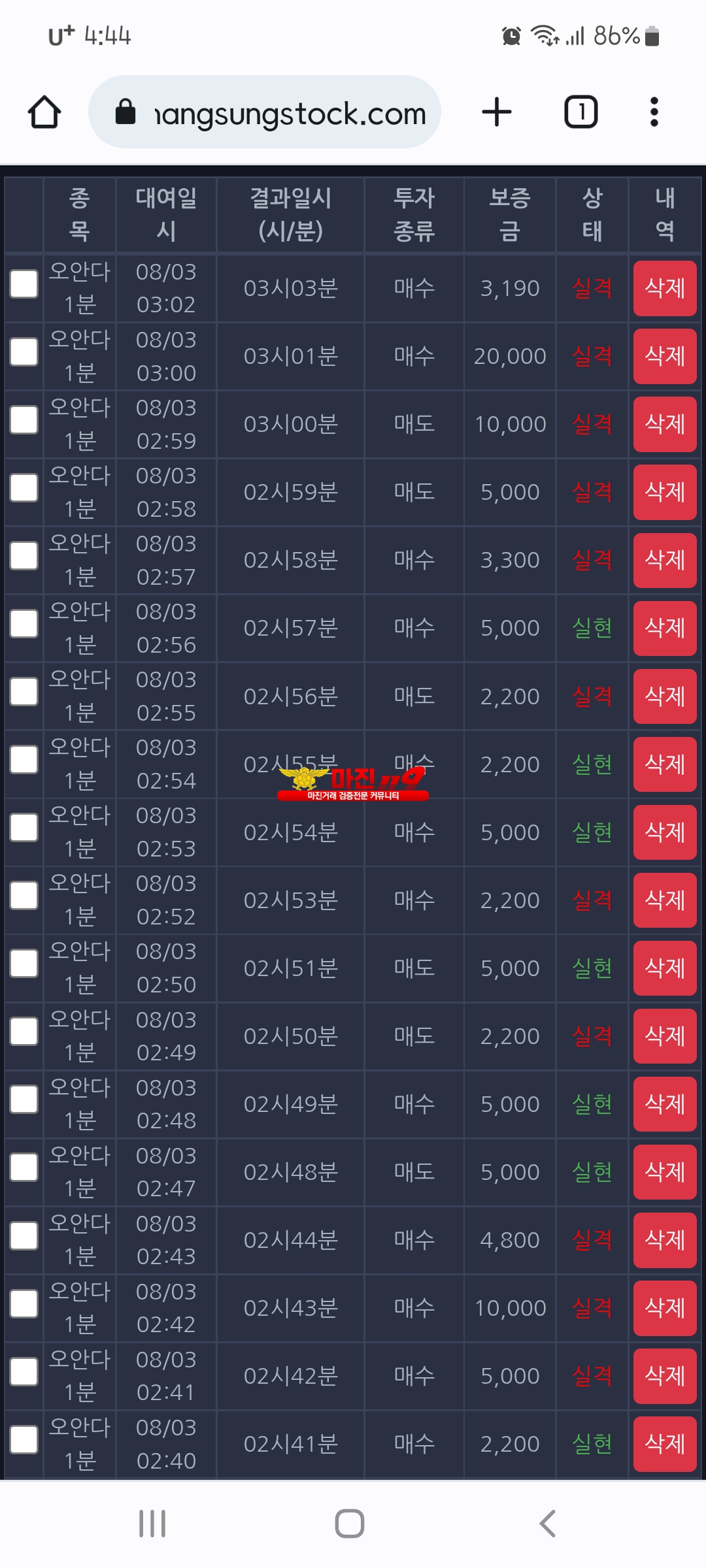The height and width of the screenshot is (1568, 706).
Task: Select the checkbox for 02시41분 row
Action: (x=24, y=1439)
